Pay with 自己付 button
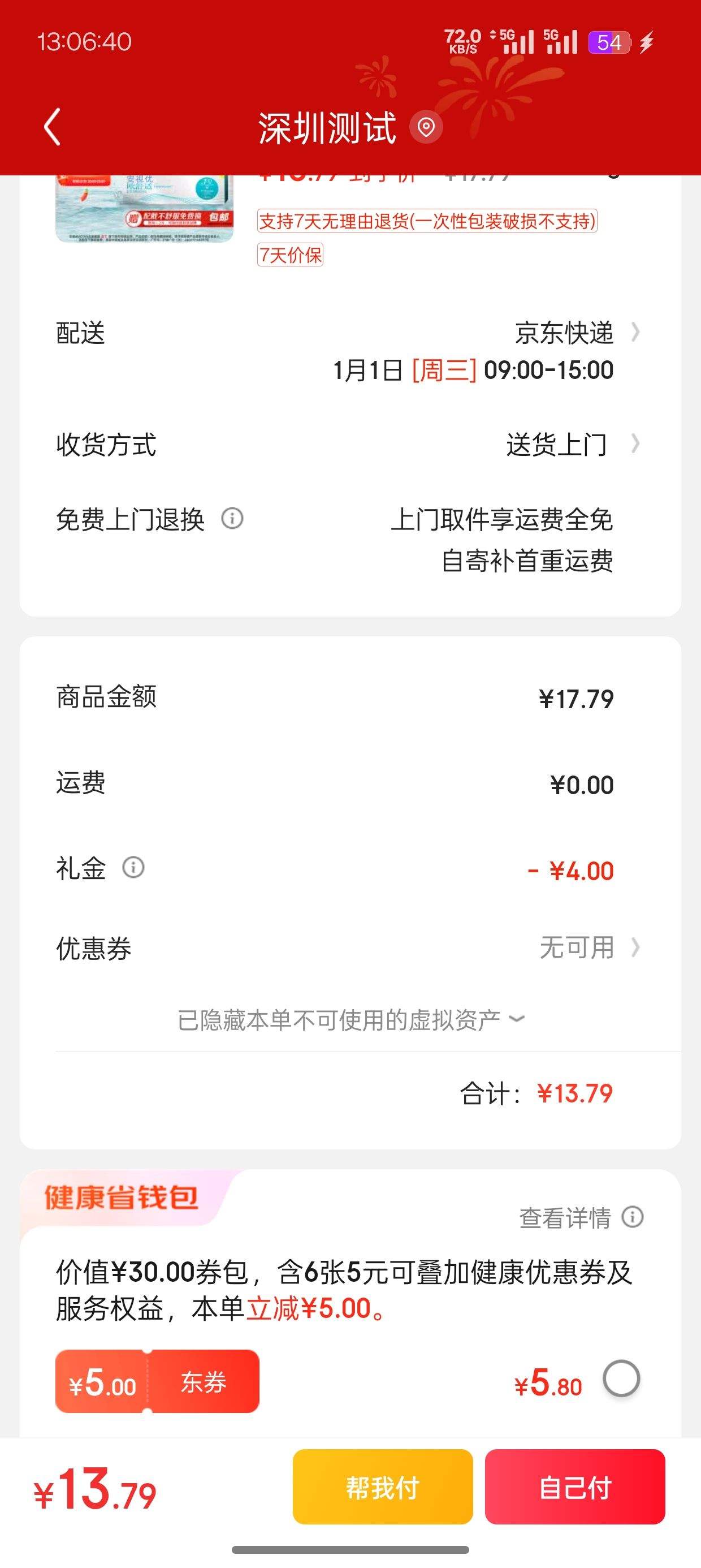 click(574, 1487)
